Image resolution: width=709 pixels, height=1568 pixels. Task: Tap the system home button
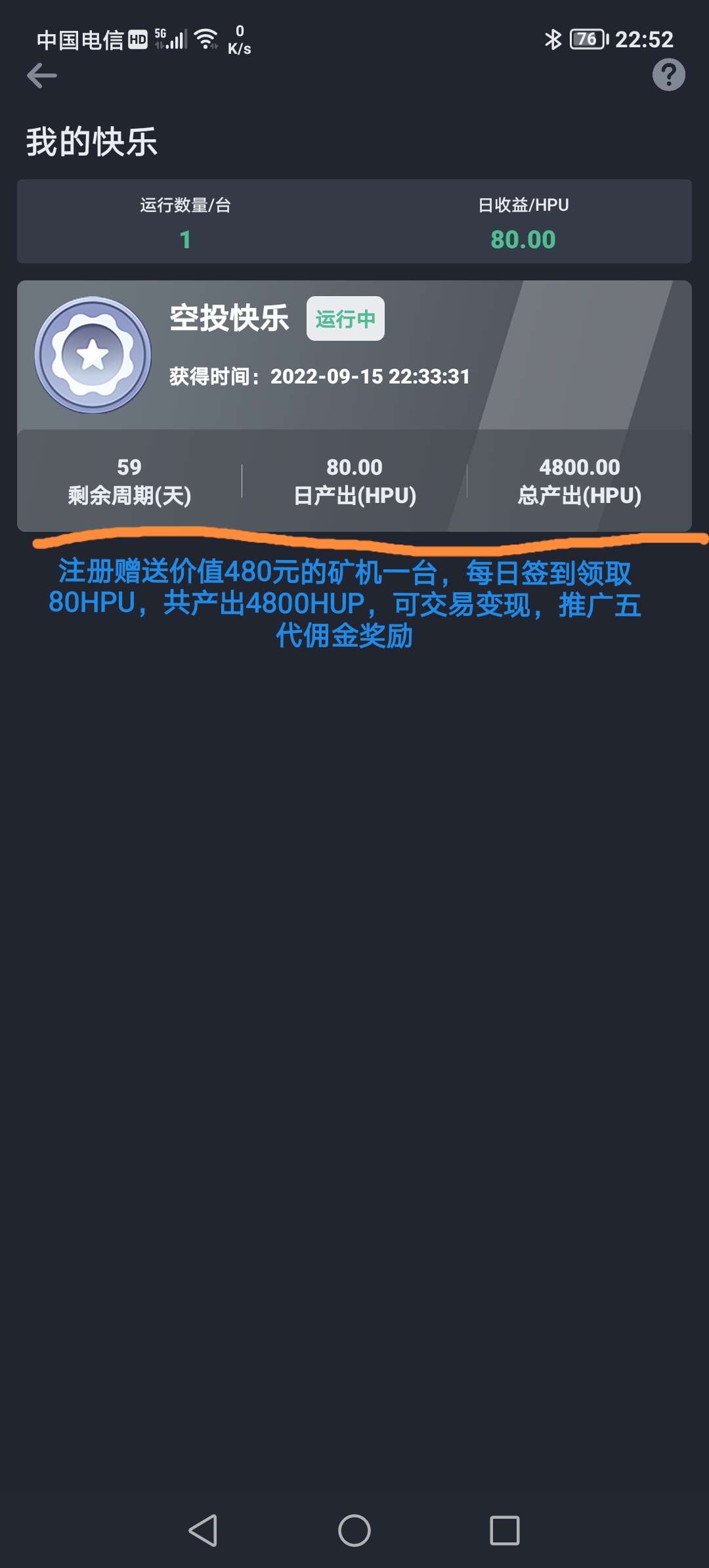(x=354, y=1531)
